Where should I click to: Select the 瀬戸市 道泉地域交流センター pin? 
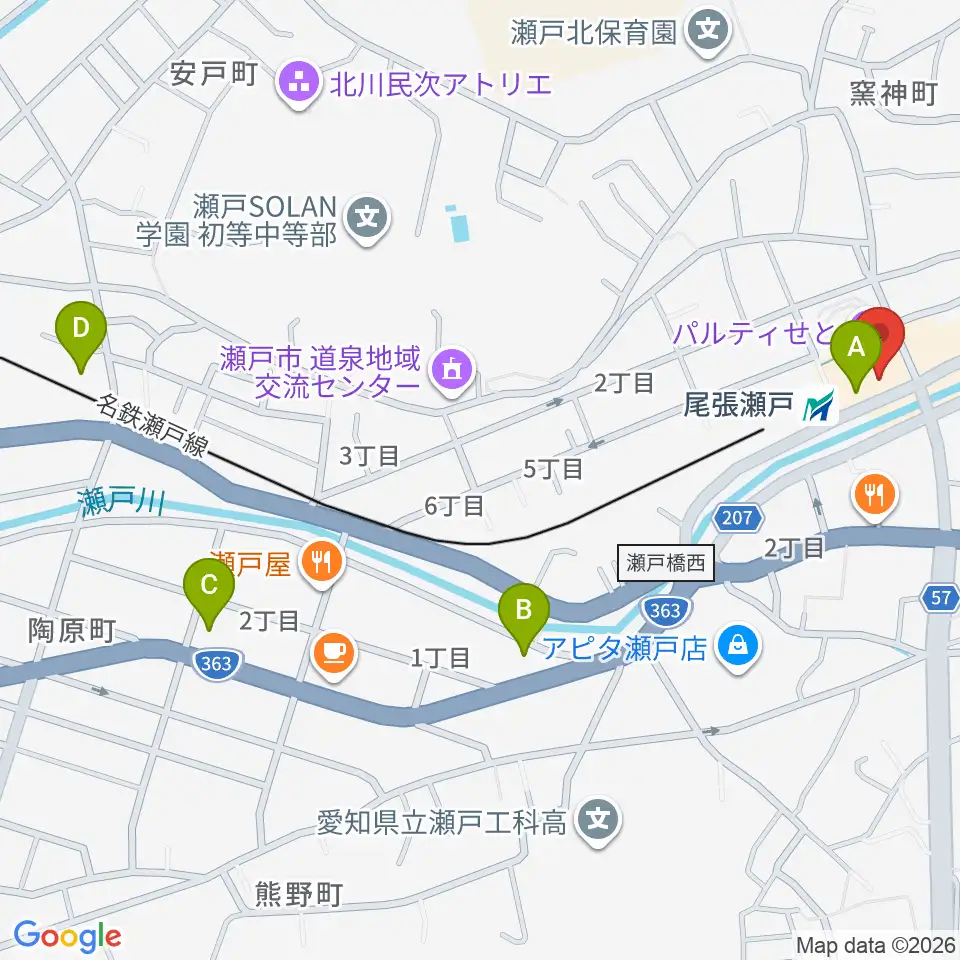452,370
